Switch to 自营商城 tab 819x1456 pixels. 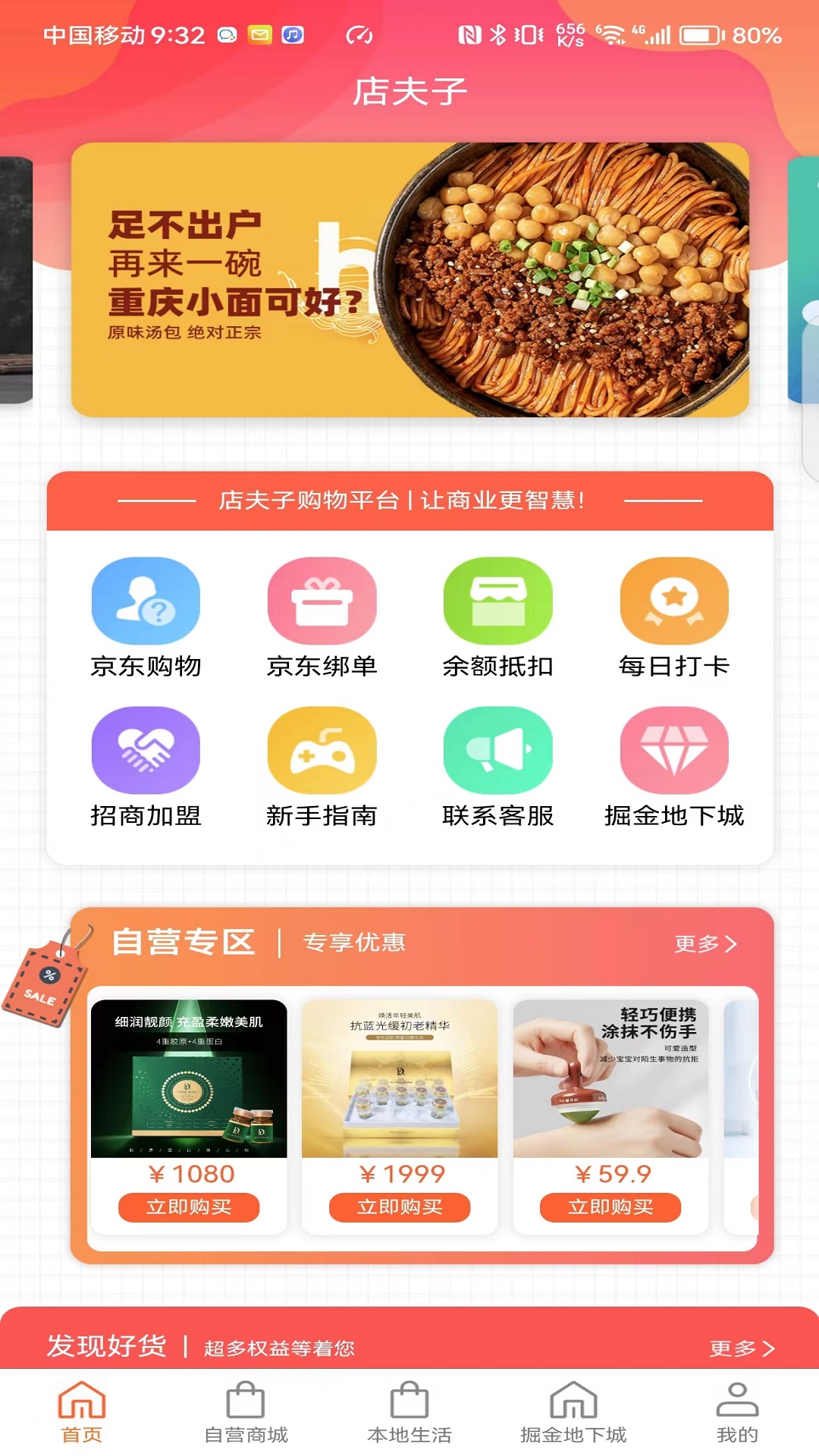click(x=246, y=1412)
